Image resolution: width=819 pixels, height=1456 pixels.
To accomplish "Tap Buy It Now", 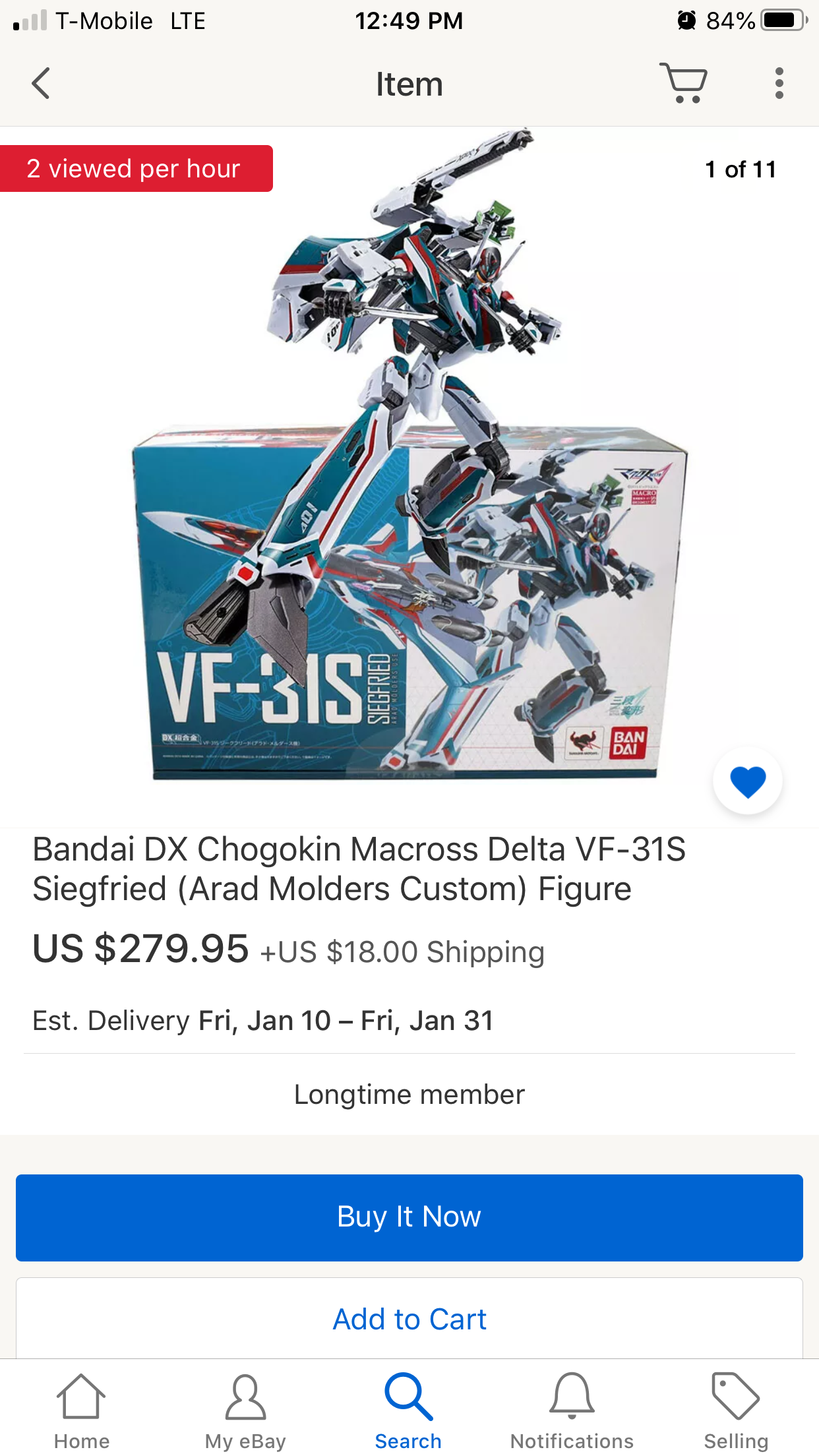I will click(x=409, y=1217).
